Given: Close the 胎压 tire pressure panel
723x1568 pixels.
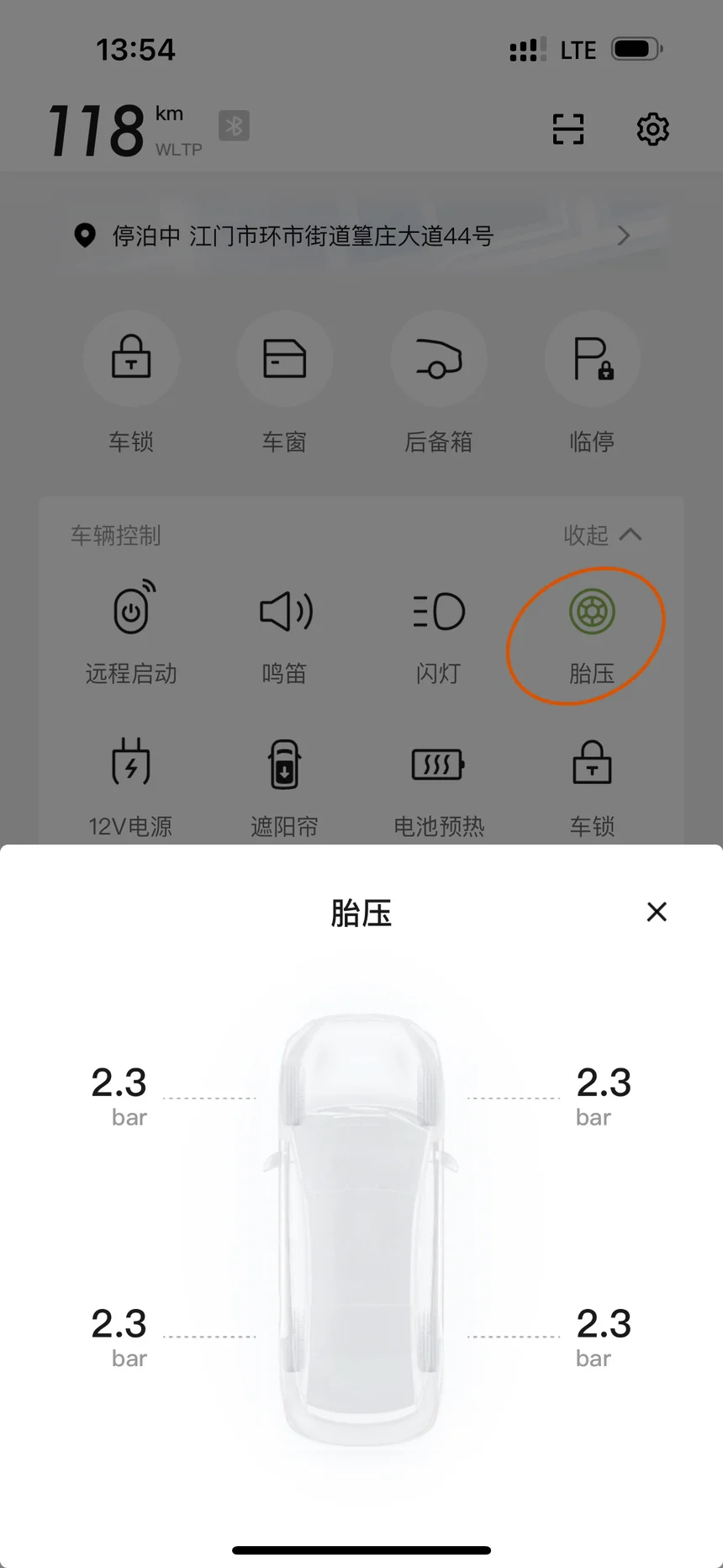Looking at the screenshot, I should [657, 912].
